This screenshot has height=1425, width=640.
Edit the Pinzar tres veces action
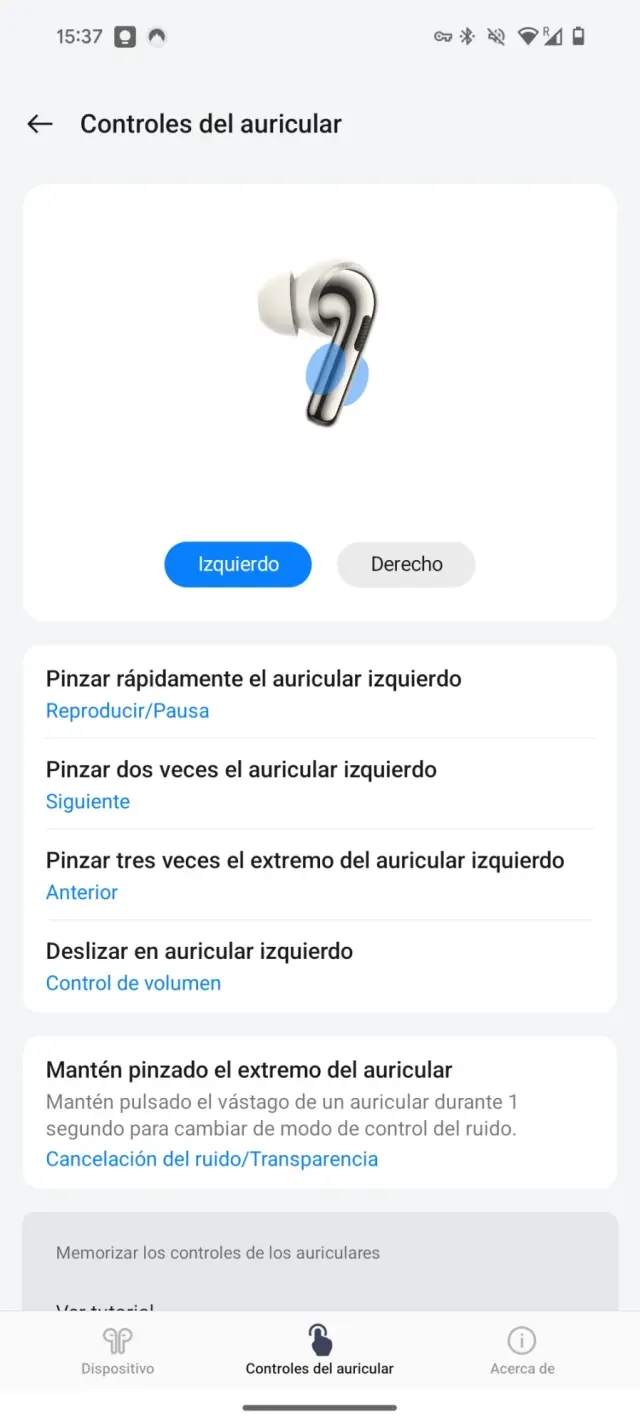coord(319,875)
